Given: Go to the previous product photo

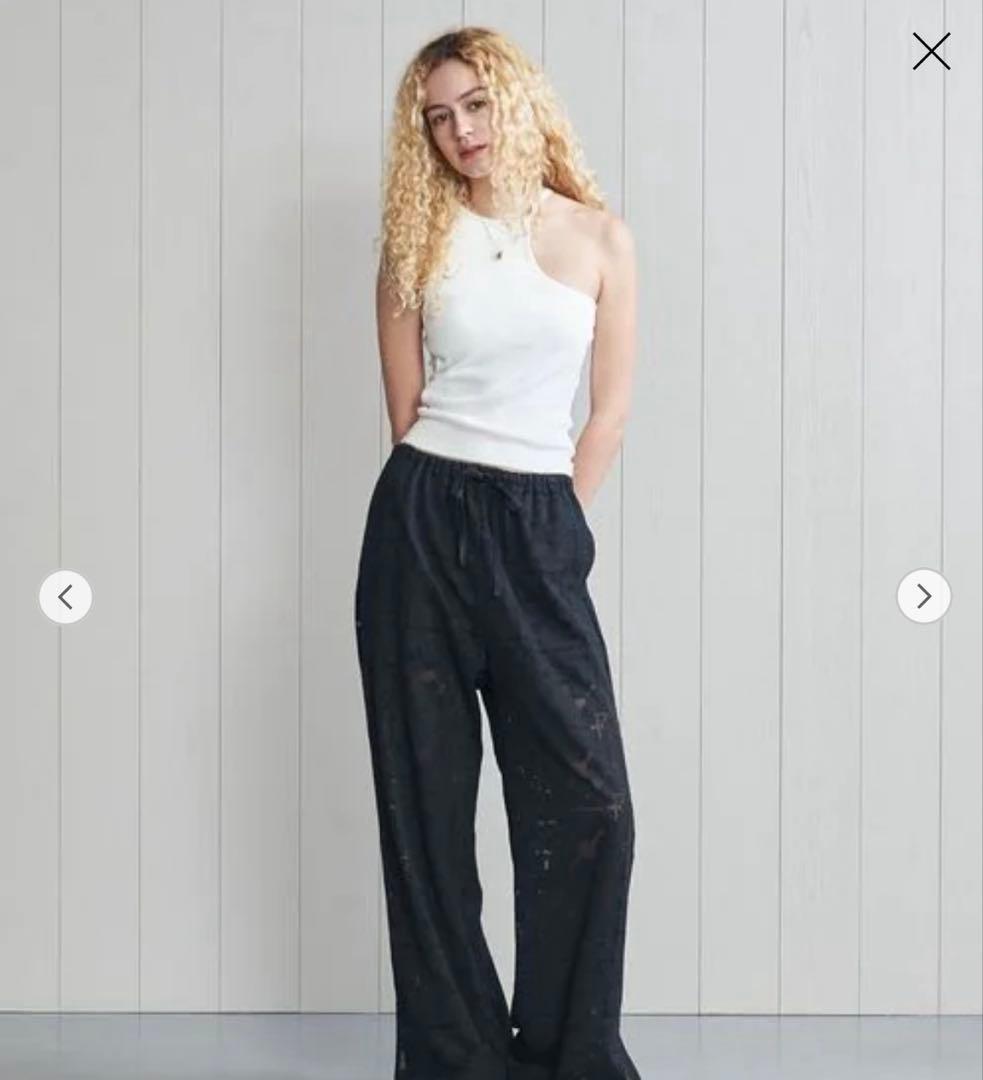Looking at the screenshot, I should [x=66, y=597].
